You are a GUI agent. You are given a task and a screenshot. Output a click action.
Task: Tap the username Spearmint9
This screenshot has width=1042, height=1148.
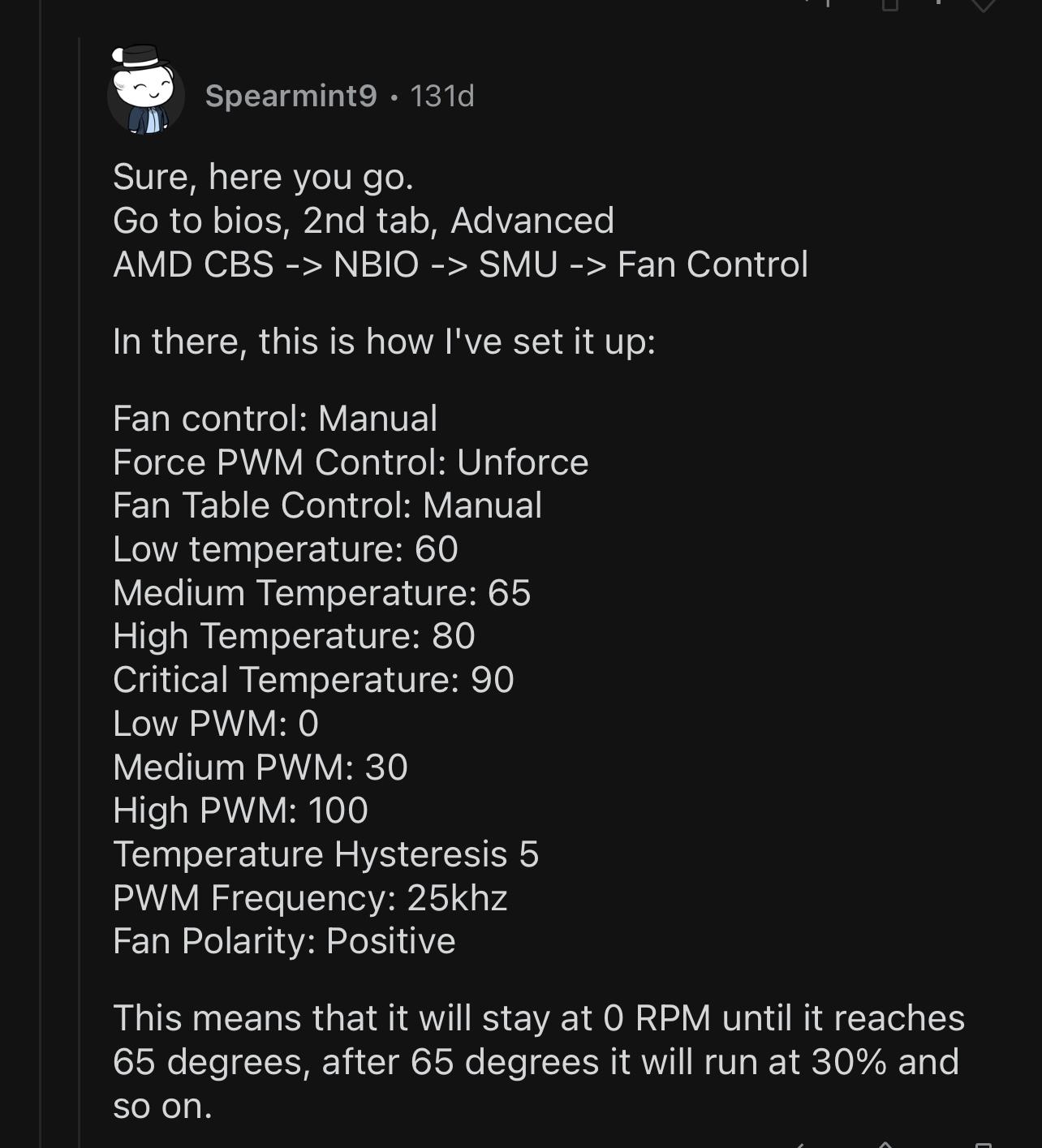(291, 96)
